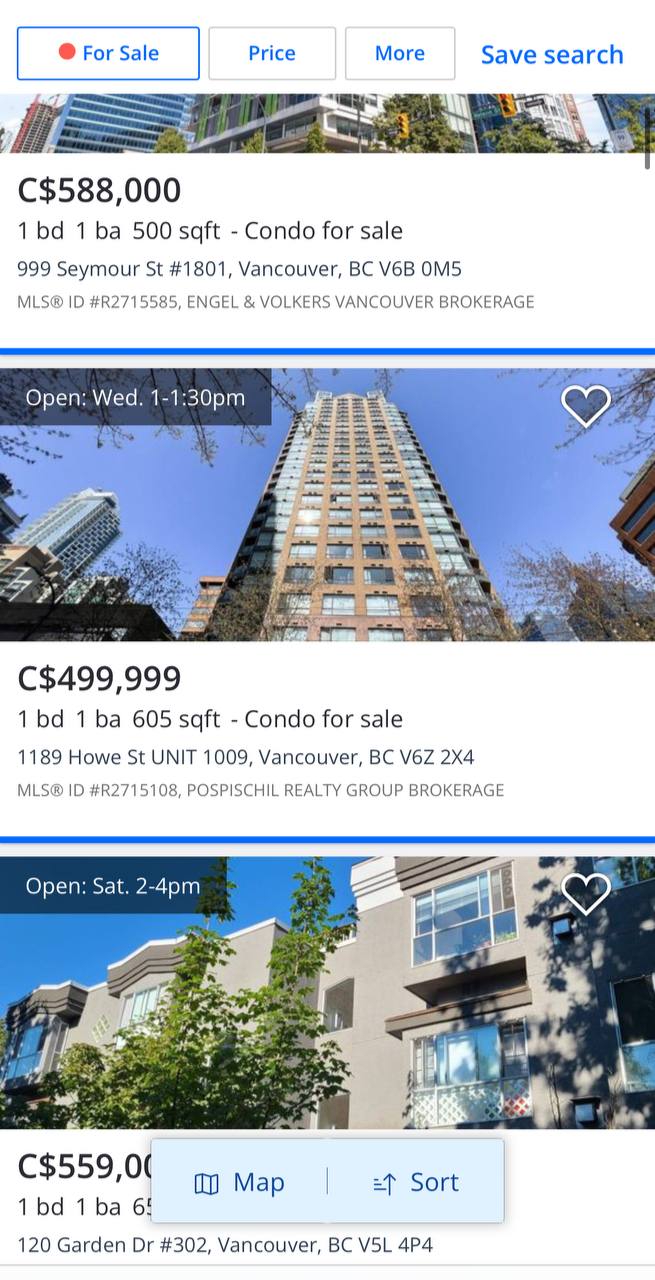
Task: Open the Price filter
Action: tap(272, 53)
